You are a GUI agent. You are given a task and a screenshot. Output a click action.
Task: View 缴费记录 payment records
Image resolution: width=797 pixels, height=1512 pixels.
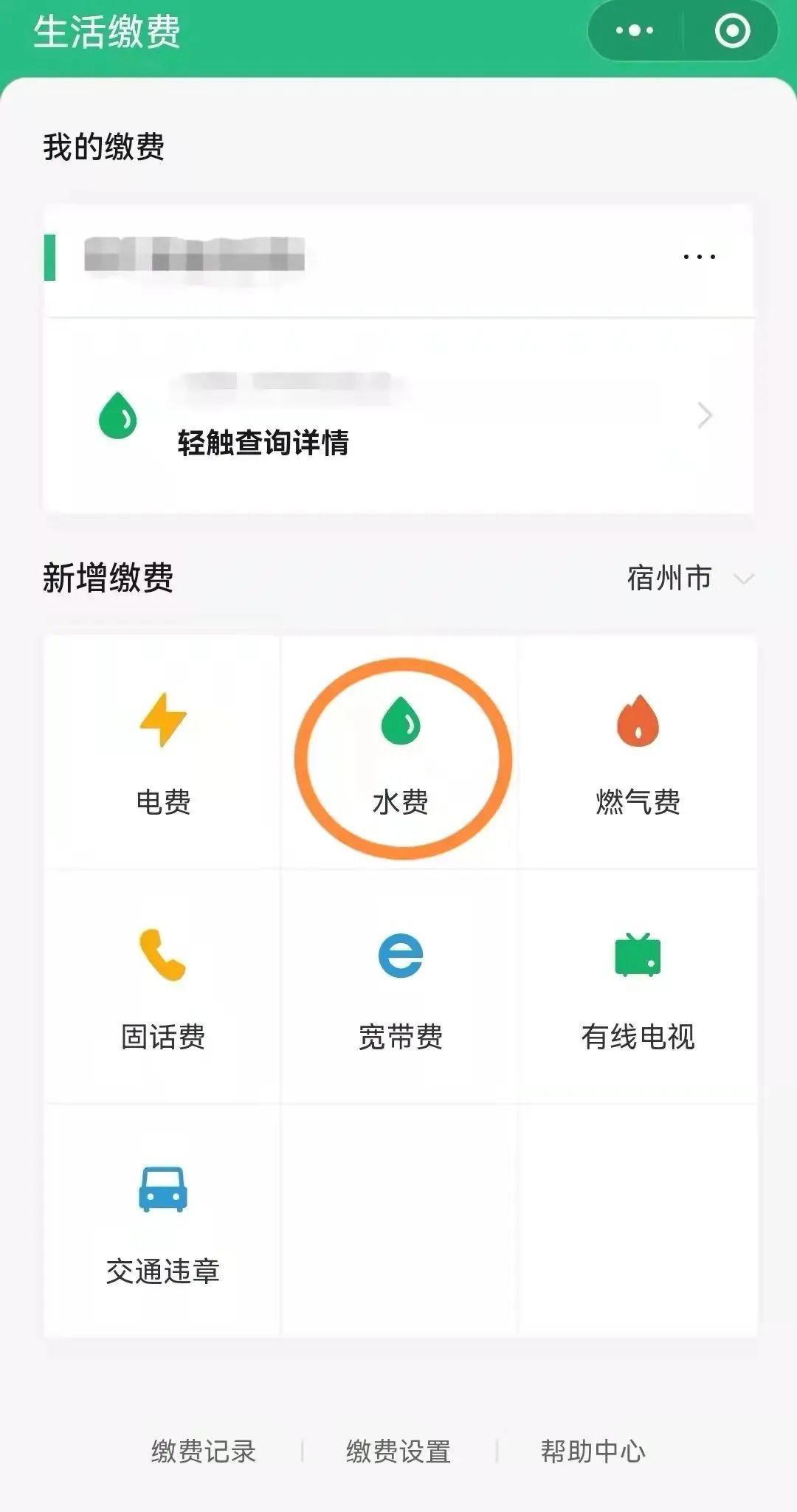(204, 1451)
